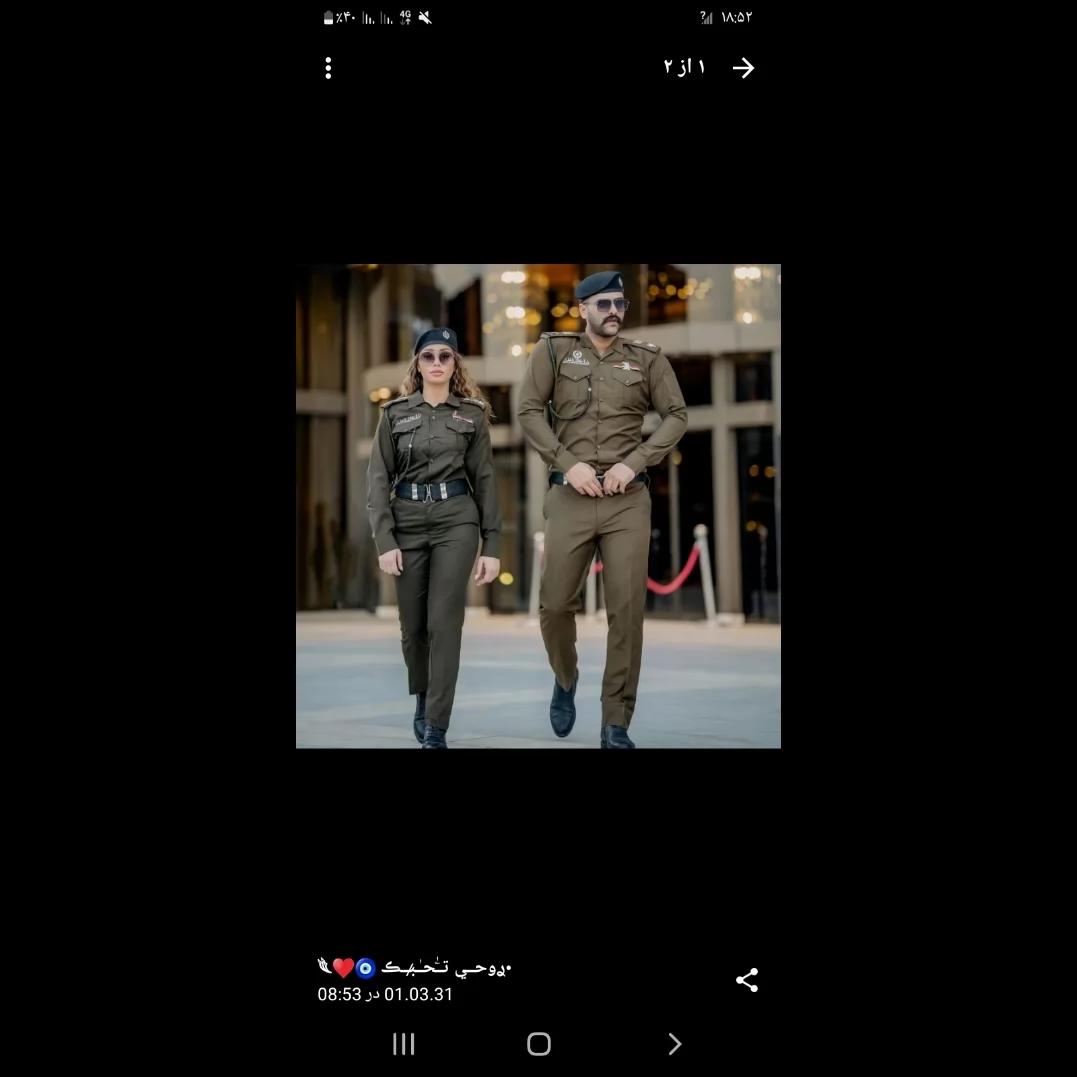
Task: Go back using the top arrow
Action: point(743,68)
